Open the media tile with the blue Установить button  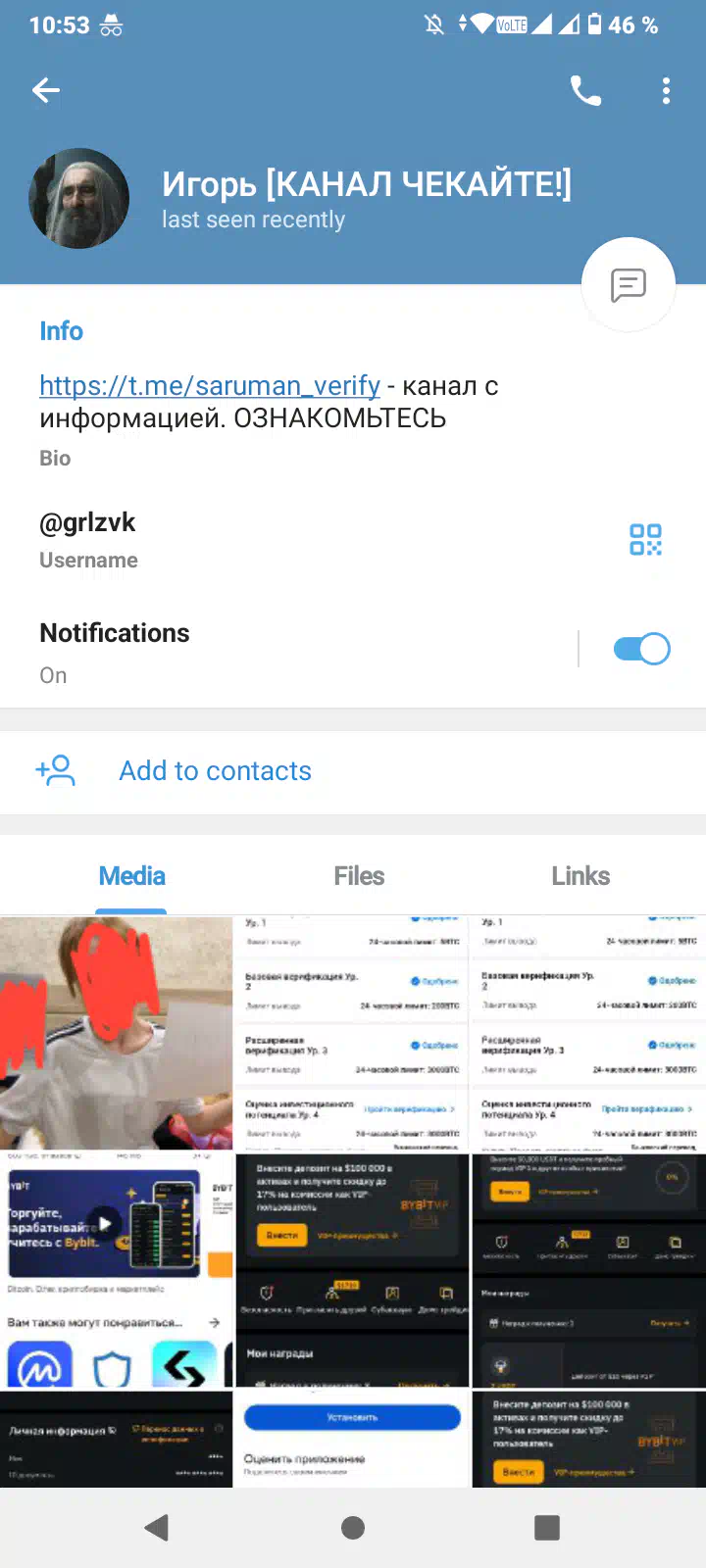click(x=352, y=1439)
